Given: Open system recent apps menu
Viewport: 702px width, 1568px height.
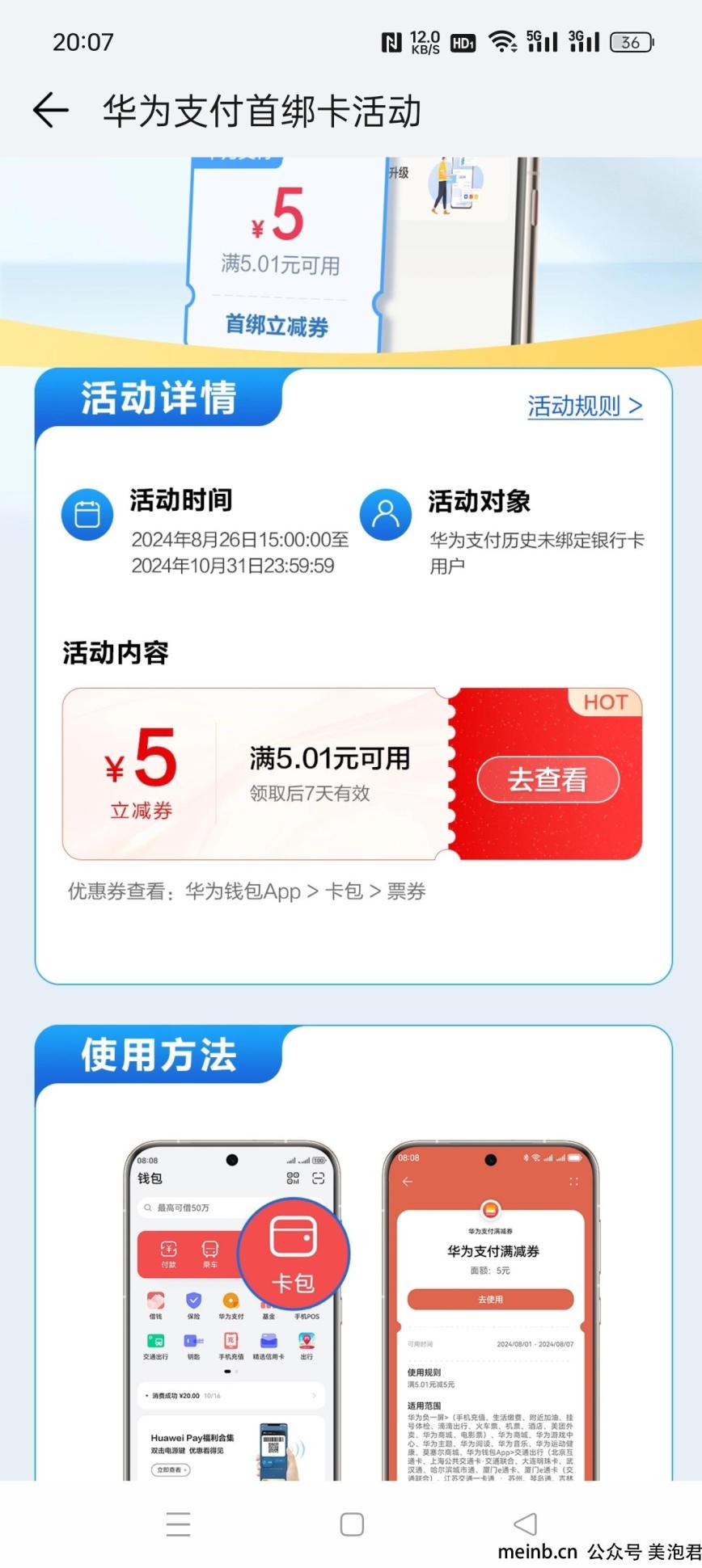Looking at the screenshot, I should click(178, 1524).
